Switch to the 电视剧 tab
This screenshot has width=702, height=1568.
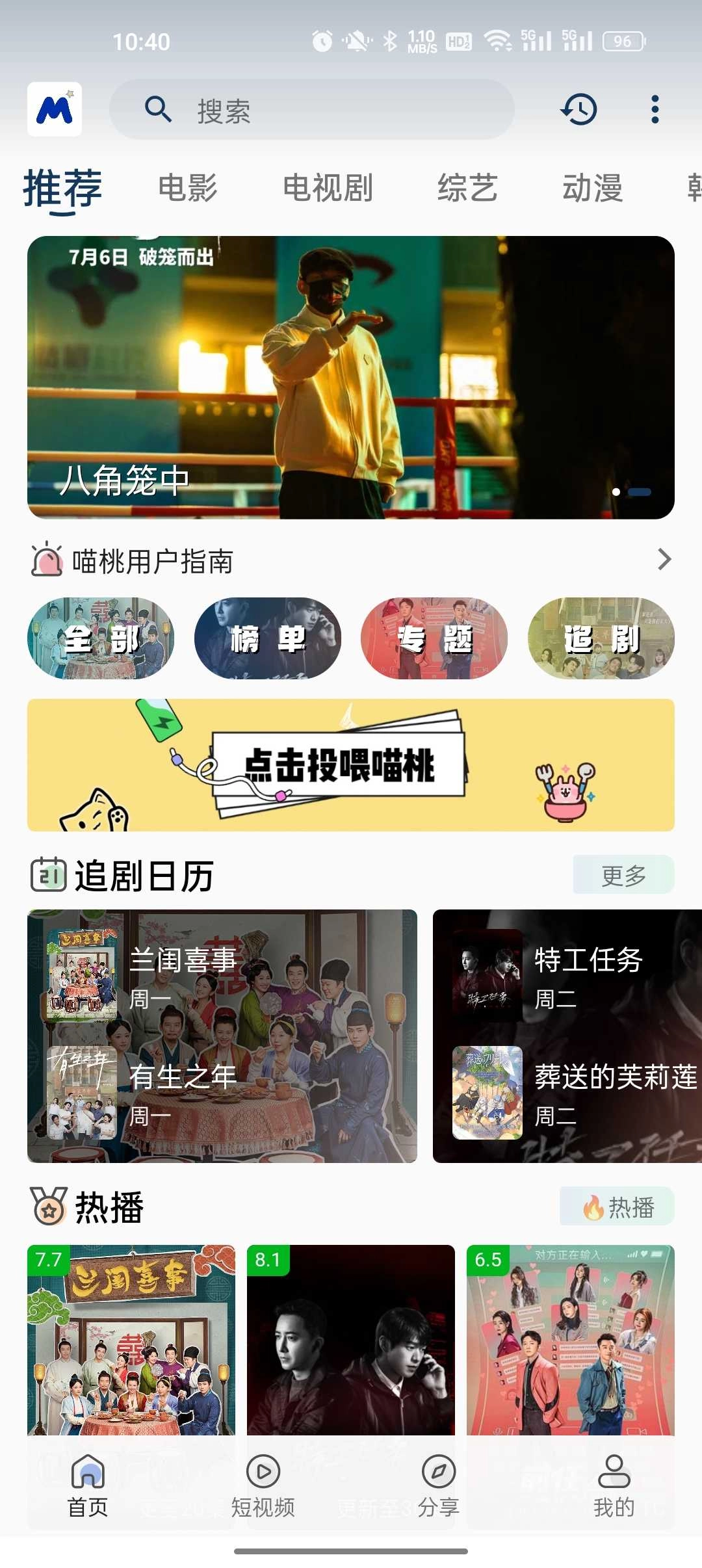(327, 188)
